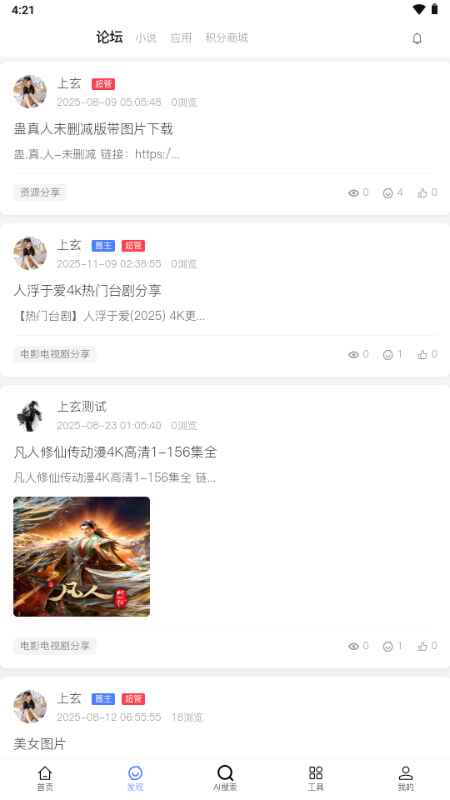
Task: Open the 美女图片 post
Action: [39, 743]
